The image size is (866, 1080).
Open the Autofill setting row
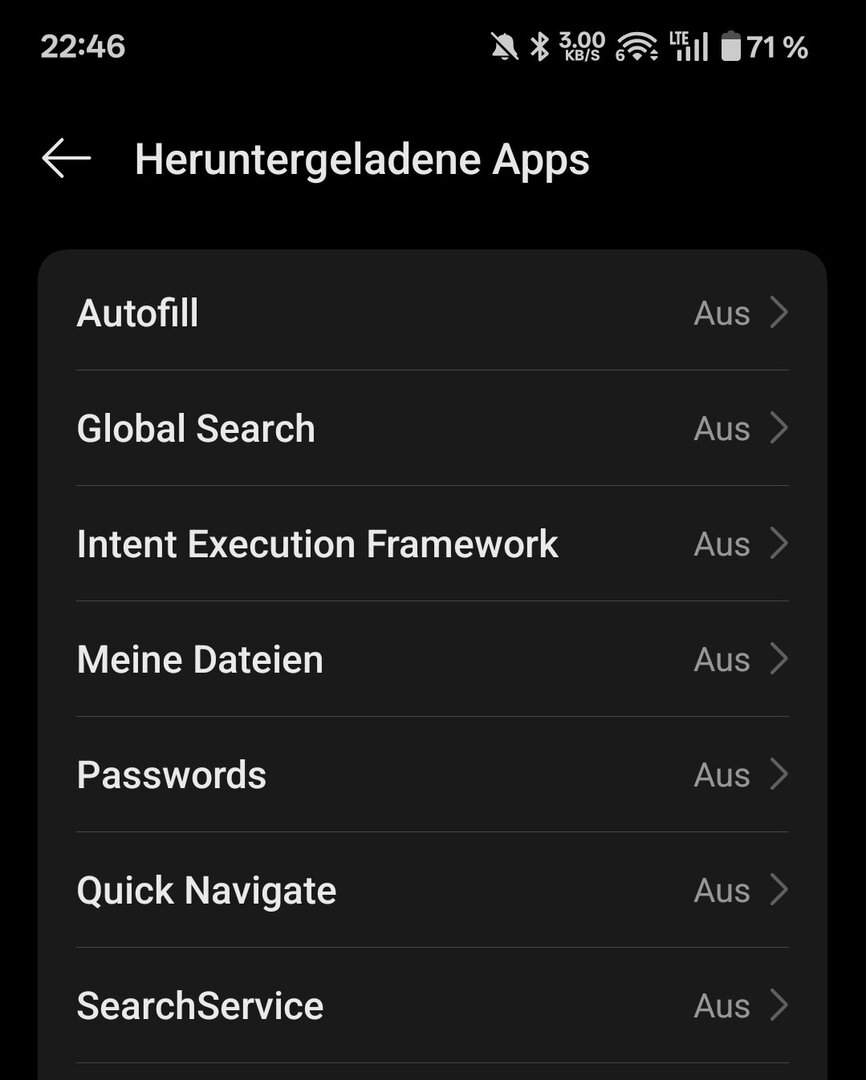pyautogui.click(x=432, y=313)
